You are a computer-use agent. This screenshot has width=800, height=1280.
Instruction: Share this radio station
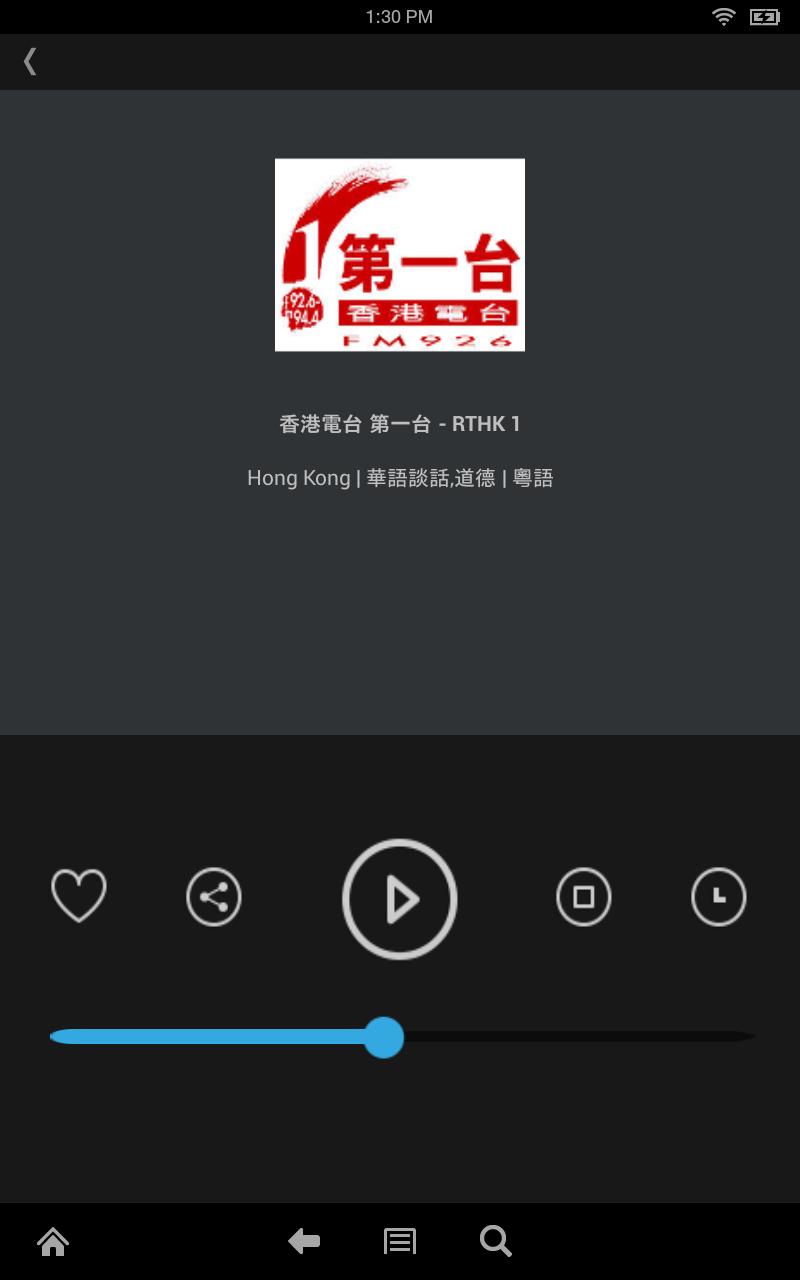coord(214,897)
